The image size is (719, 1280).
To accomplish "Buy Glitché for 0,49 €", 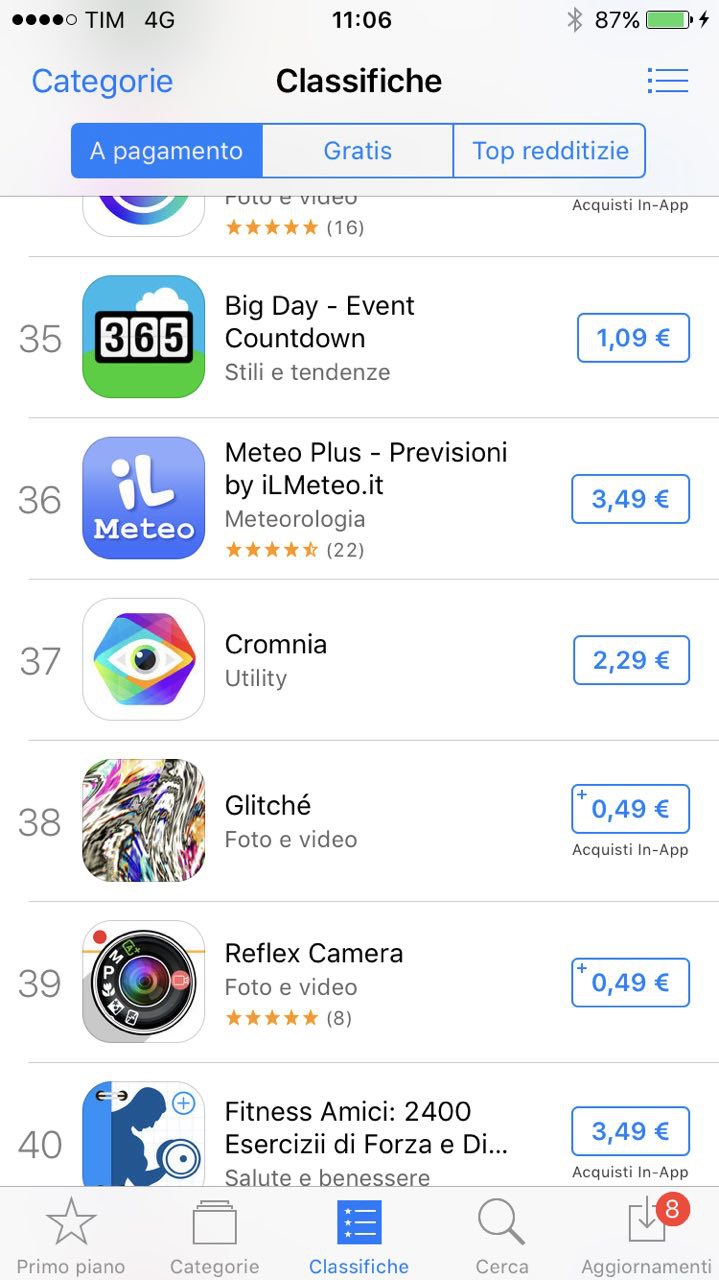I will [x=630, y=809].
